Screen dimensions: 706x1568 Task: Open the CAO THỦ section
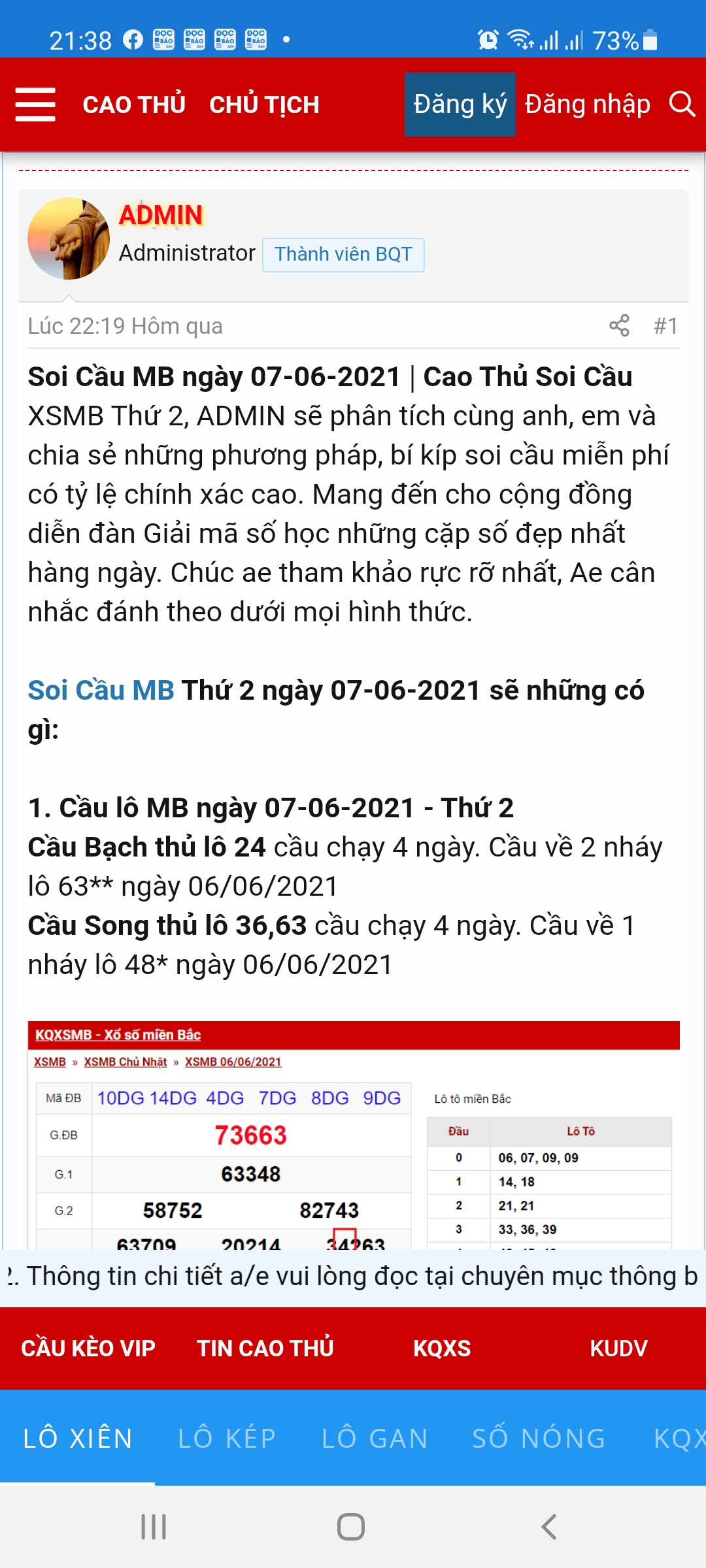coord(134,105)
